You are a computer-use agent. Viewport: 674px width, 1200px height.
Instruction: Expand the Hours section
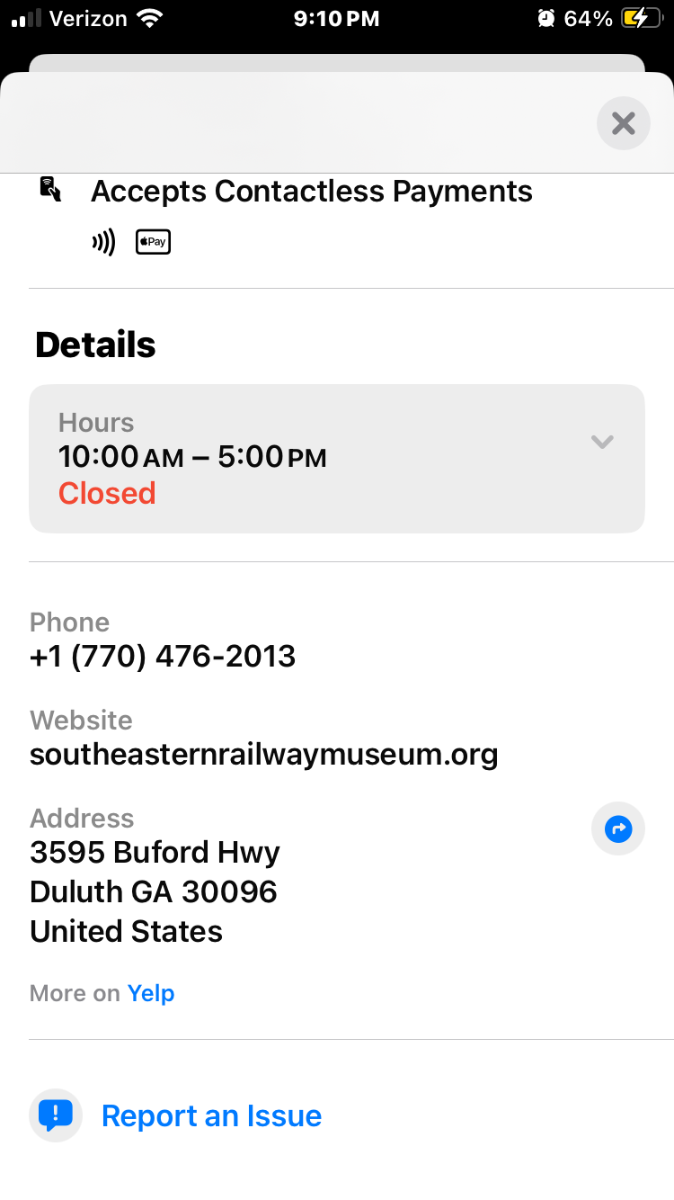601,442
